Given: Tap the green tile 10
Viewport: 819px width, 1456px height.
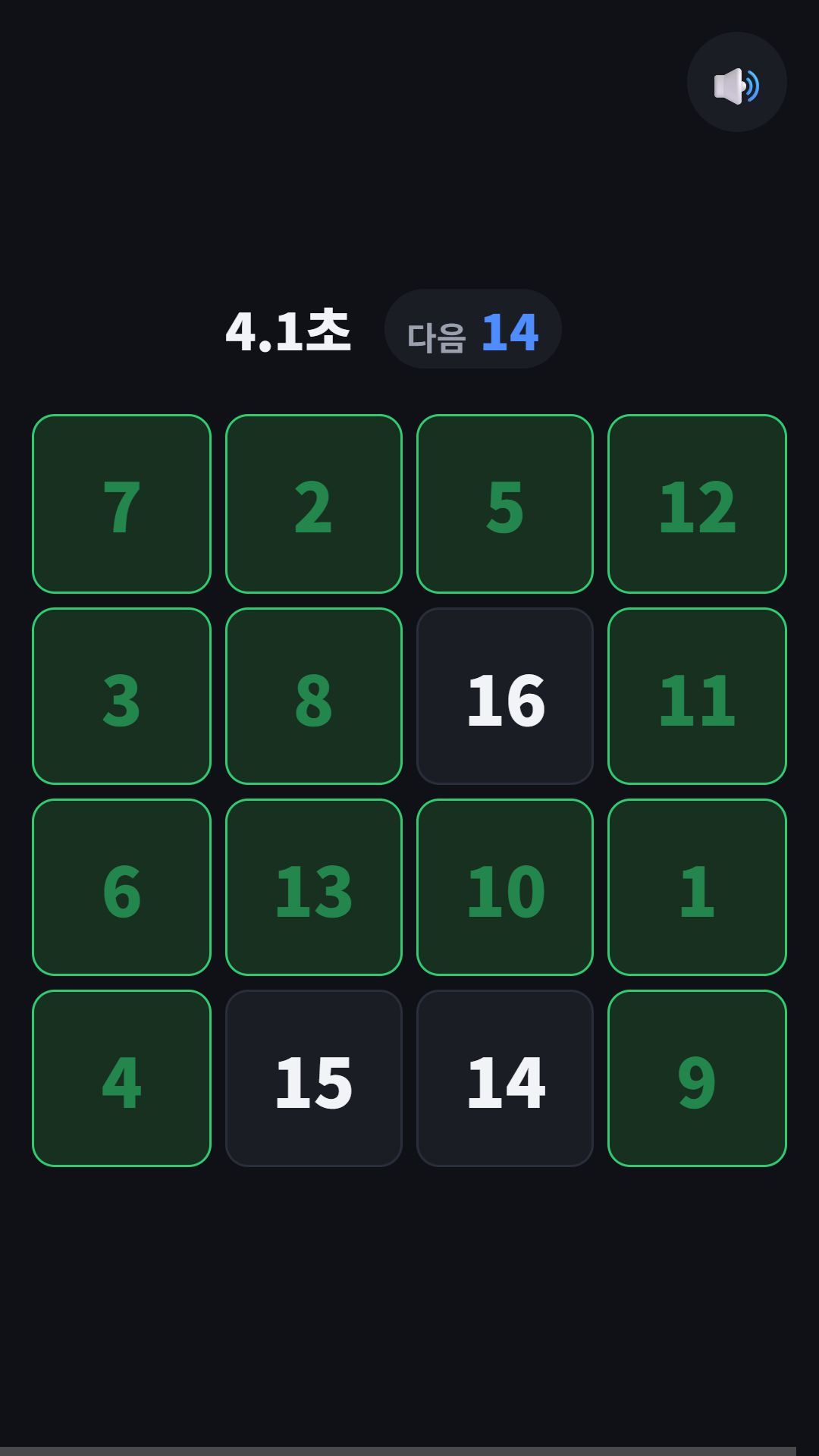Looking at the screenshot, I should [x=505, y=887].
